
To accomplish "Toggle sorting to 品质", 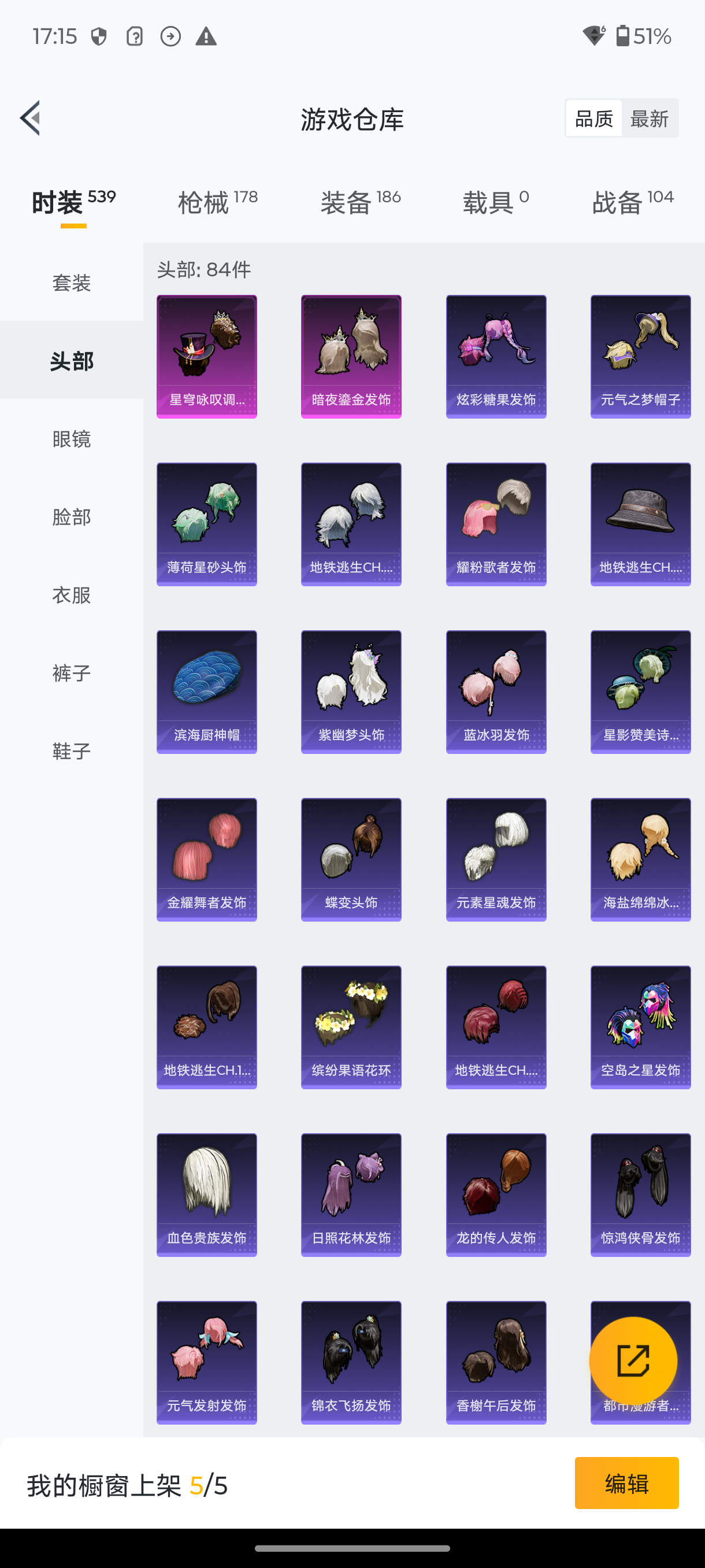I will 593,119.
